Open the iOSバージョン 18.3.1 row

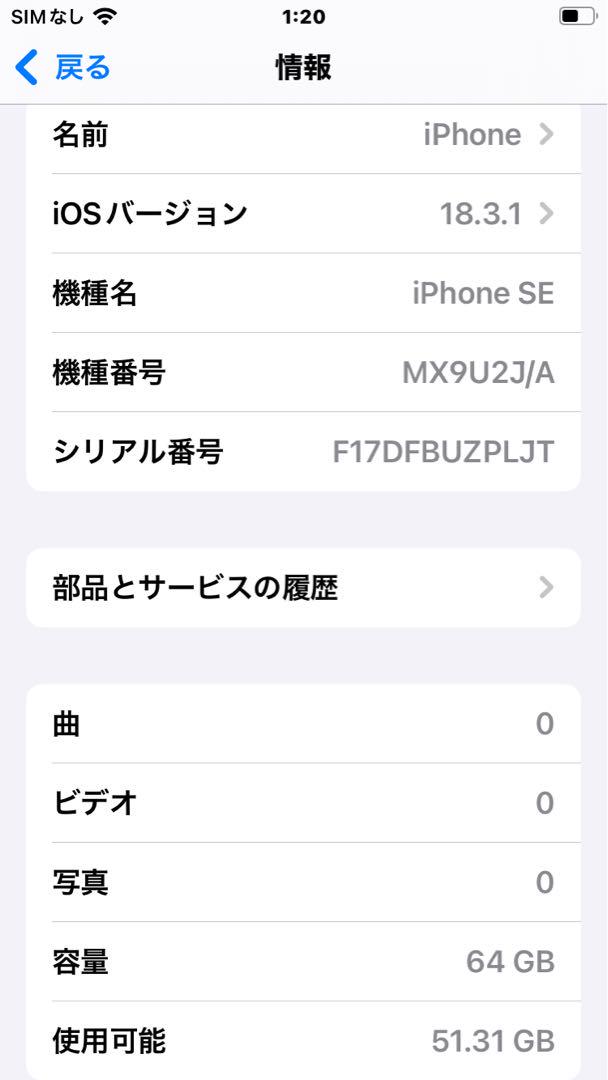(303, 214)
